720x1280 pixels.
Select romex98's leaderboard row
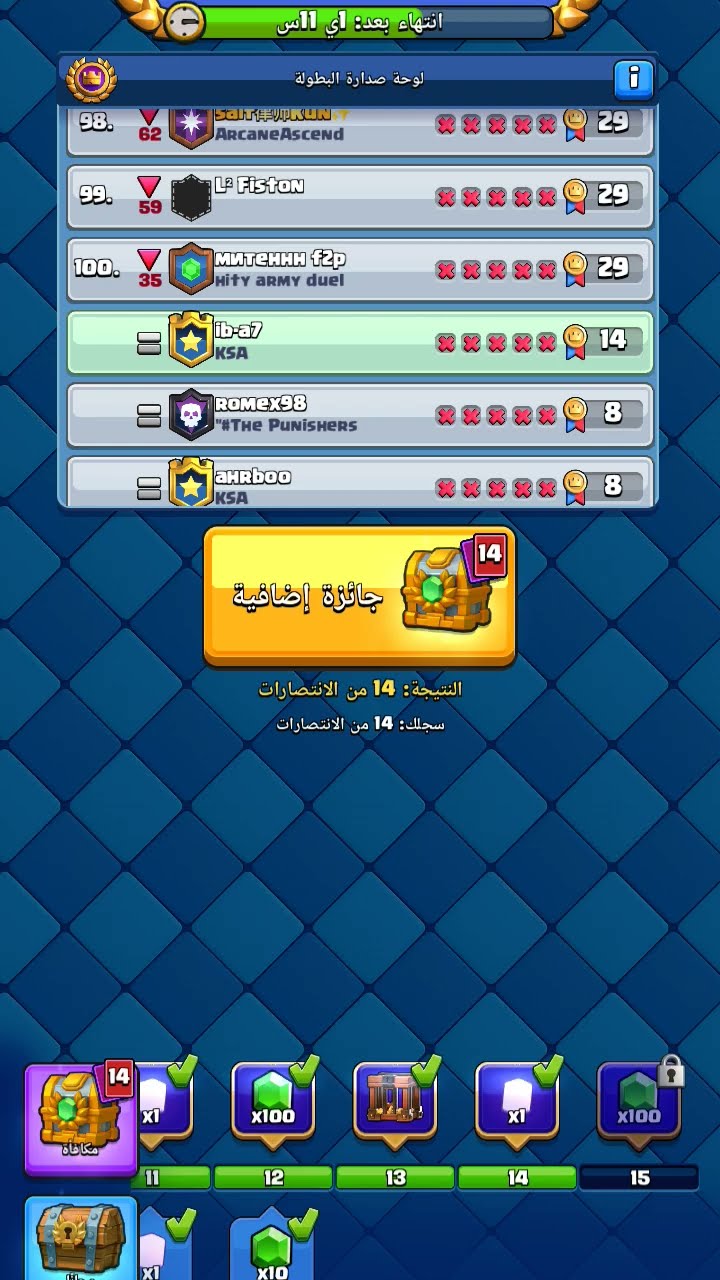pyautogui.click(x=360, y=414)
